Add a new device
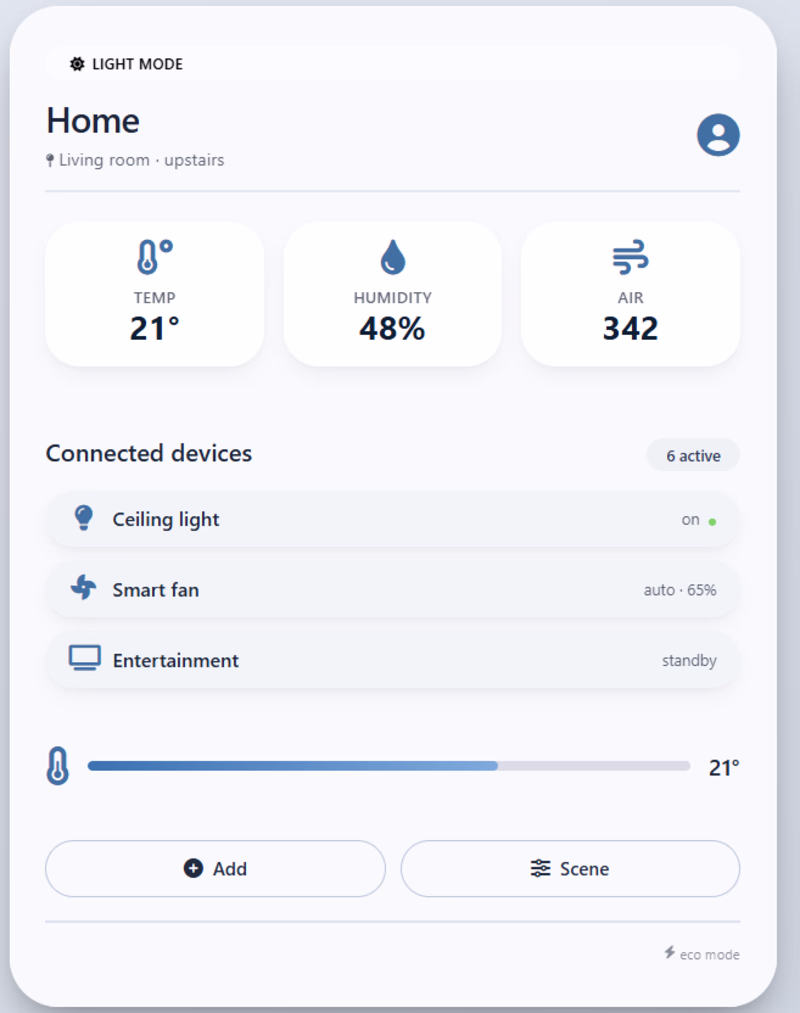 coord(215,868)
